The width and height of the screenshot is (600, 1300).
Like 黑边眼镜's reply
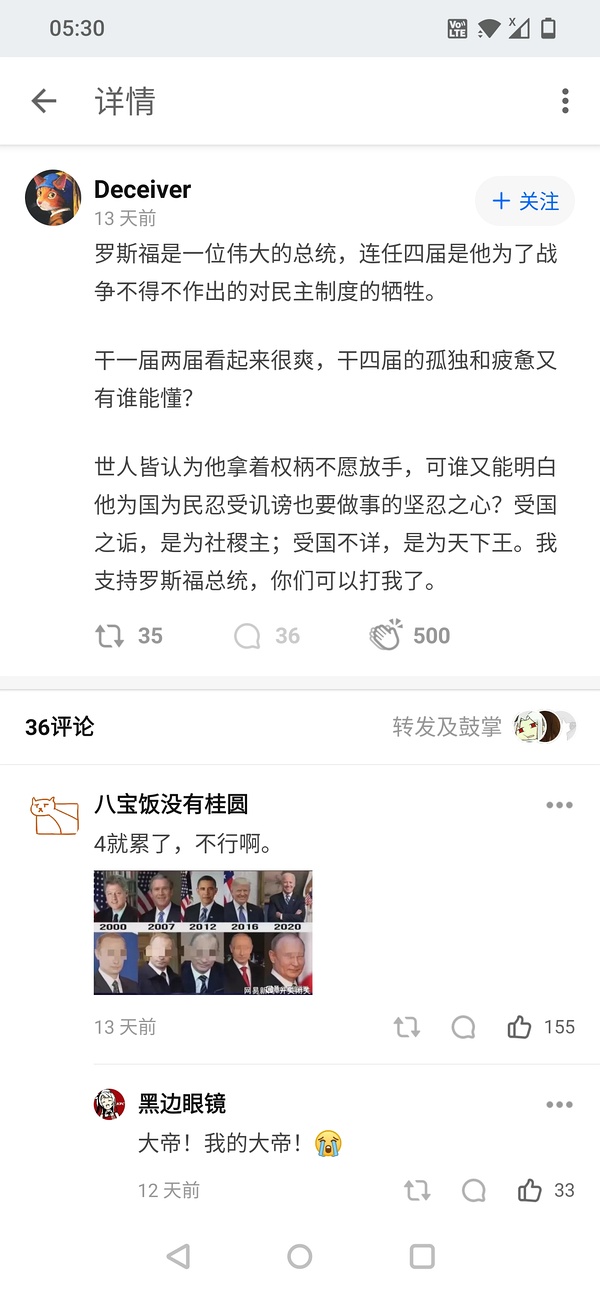pos(529,1190)
